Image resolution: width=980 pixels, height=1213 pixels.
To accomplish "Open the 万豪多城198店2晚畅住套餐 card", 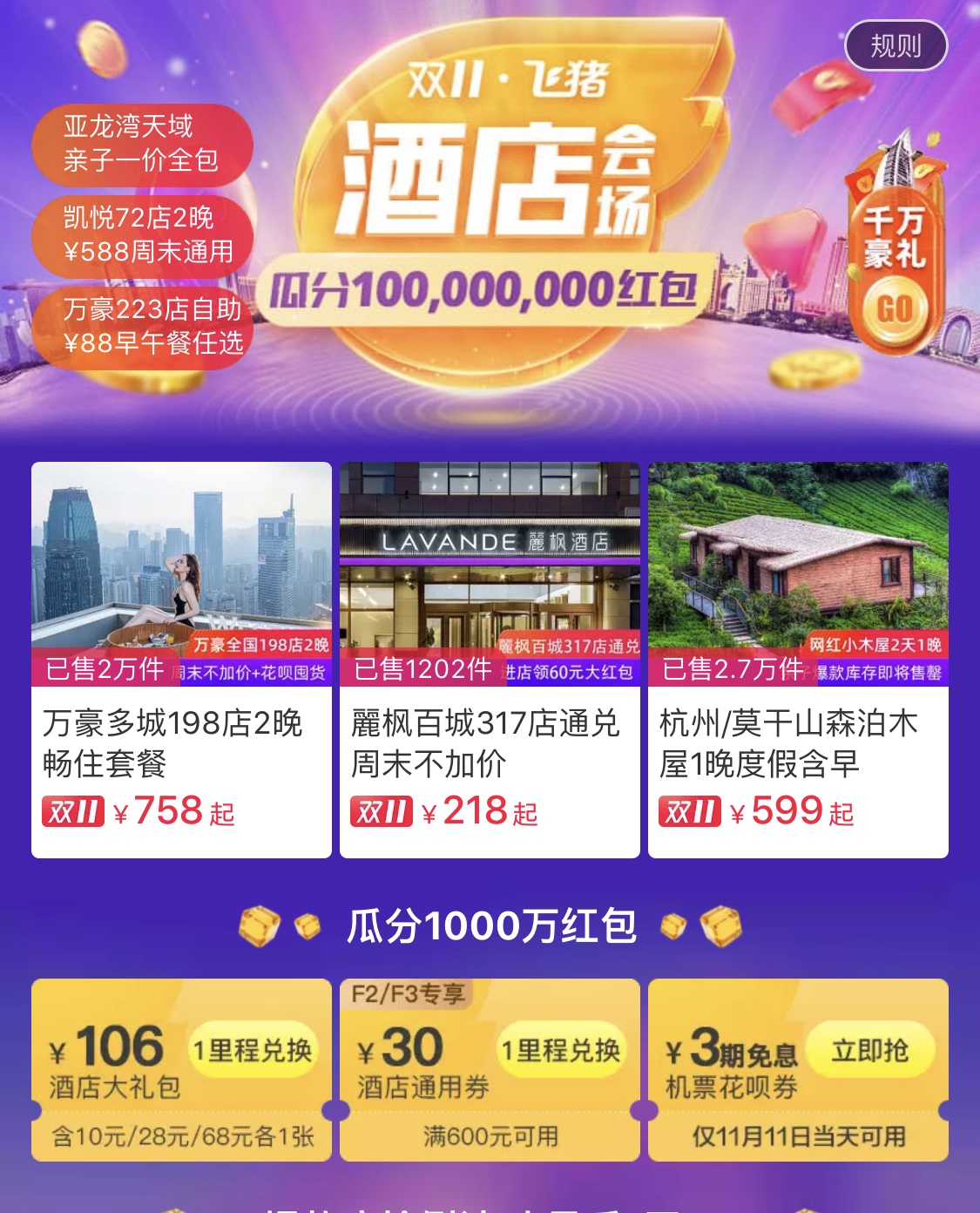I will pos(181,660).
